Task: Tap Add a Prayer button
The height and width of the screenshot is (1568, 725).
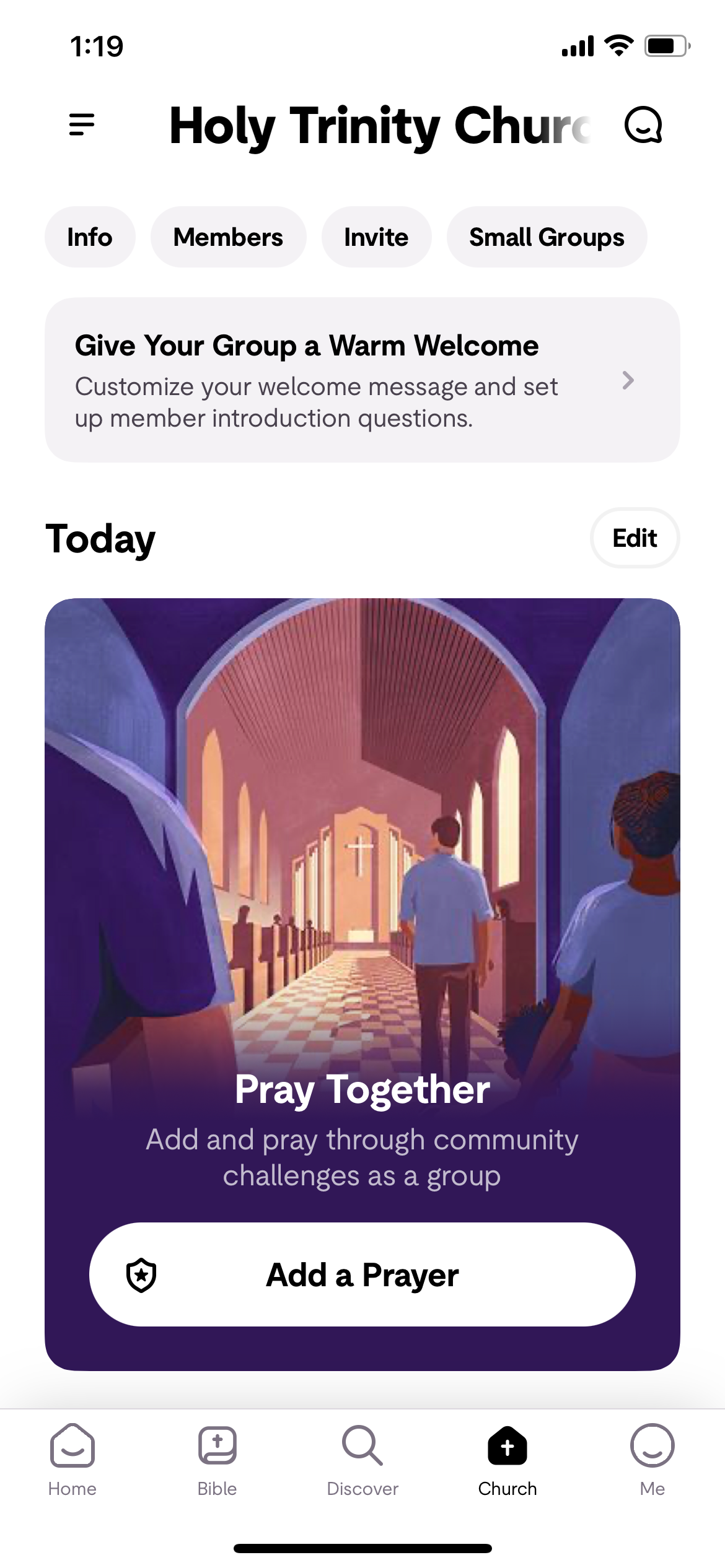Action: pos(362,1274)
